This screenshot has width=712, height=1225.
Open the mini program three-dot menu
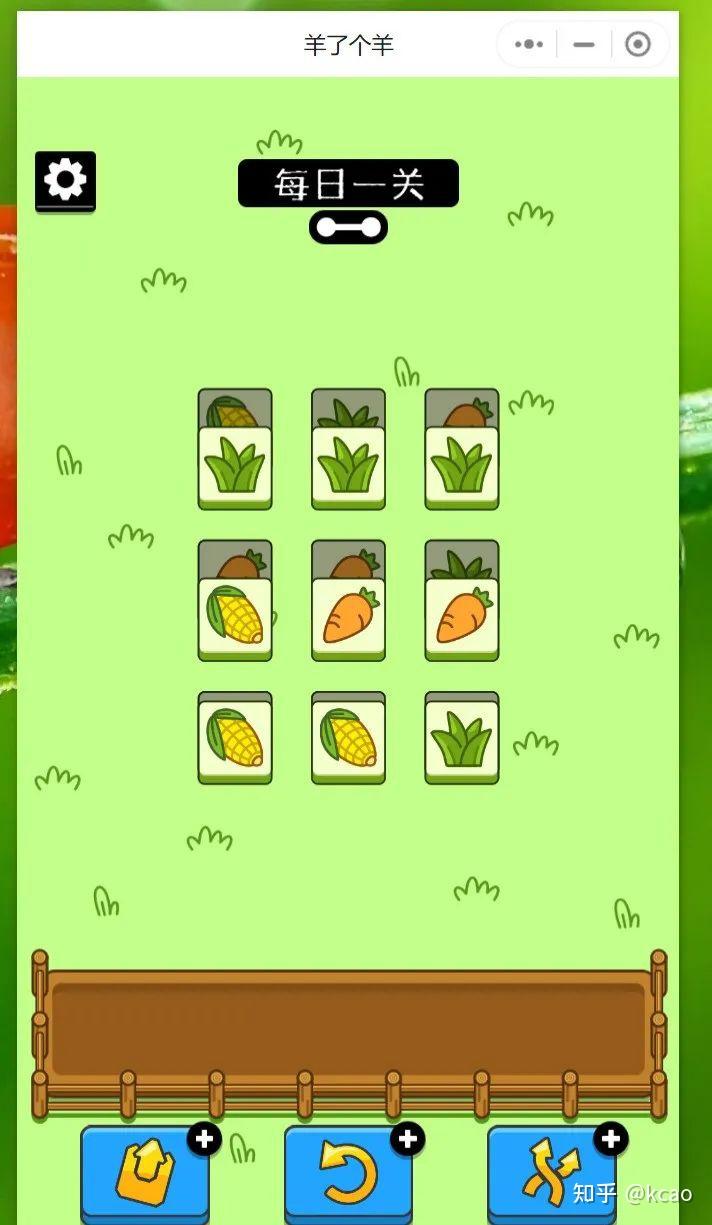click(529, 45)
